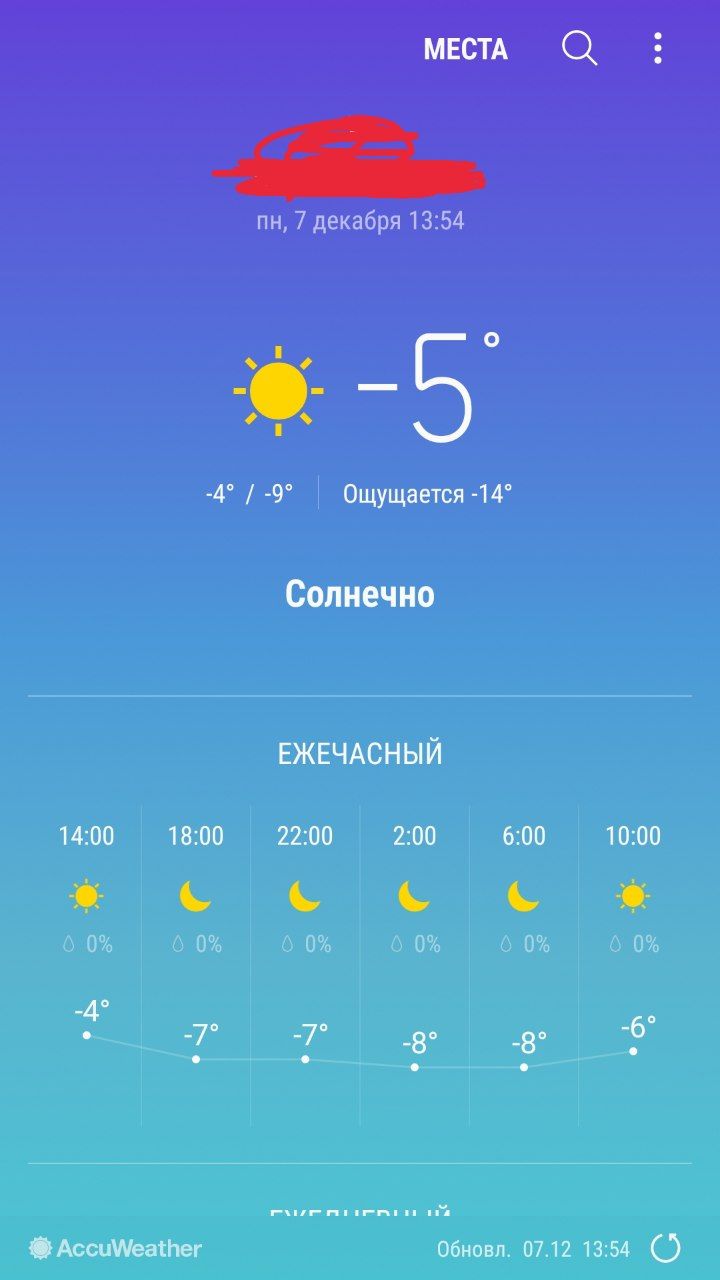Open the МЕСТА locations list
This screenshot has width=720, height=1280.
(465, 49)
